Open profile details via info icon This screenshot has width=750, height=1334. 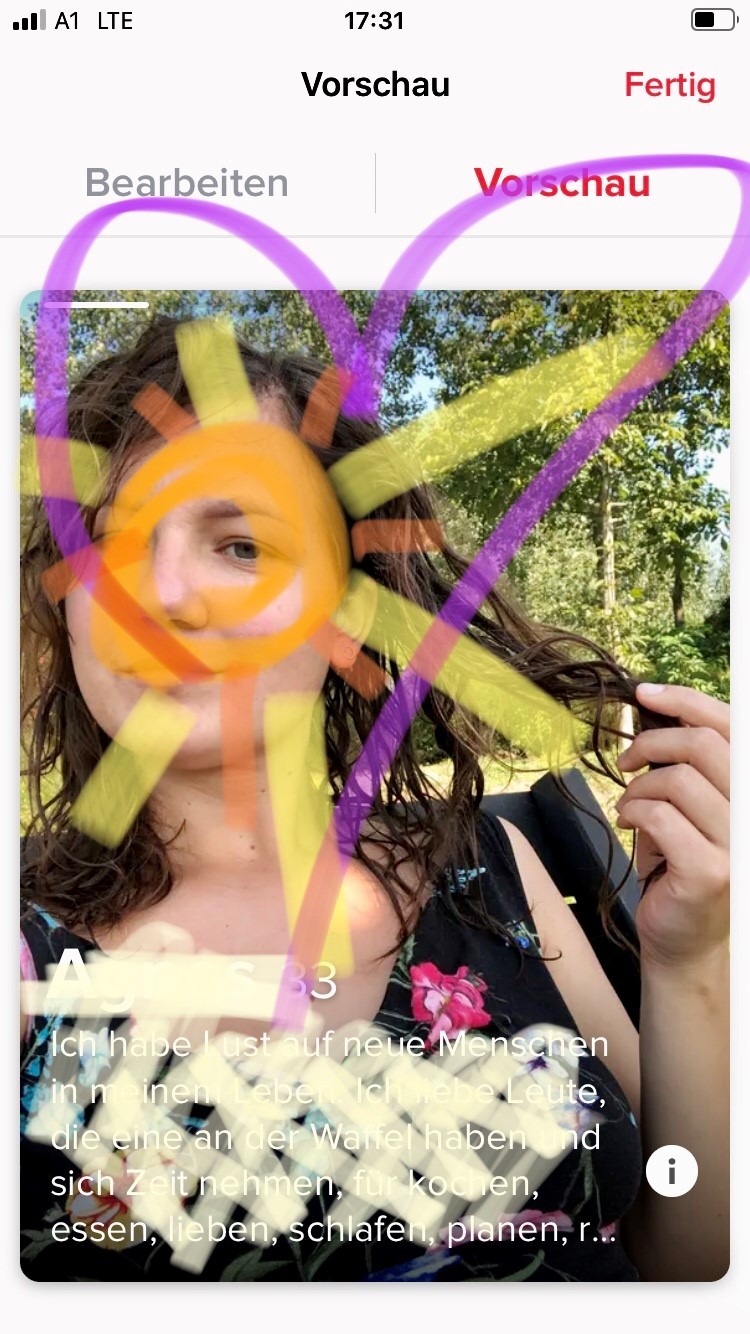point(672,1170)
